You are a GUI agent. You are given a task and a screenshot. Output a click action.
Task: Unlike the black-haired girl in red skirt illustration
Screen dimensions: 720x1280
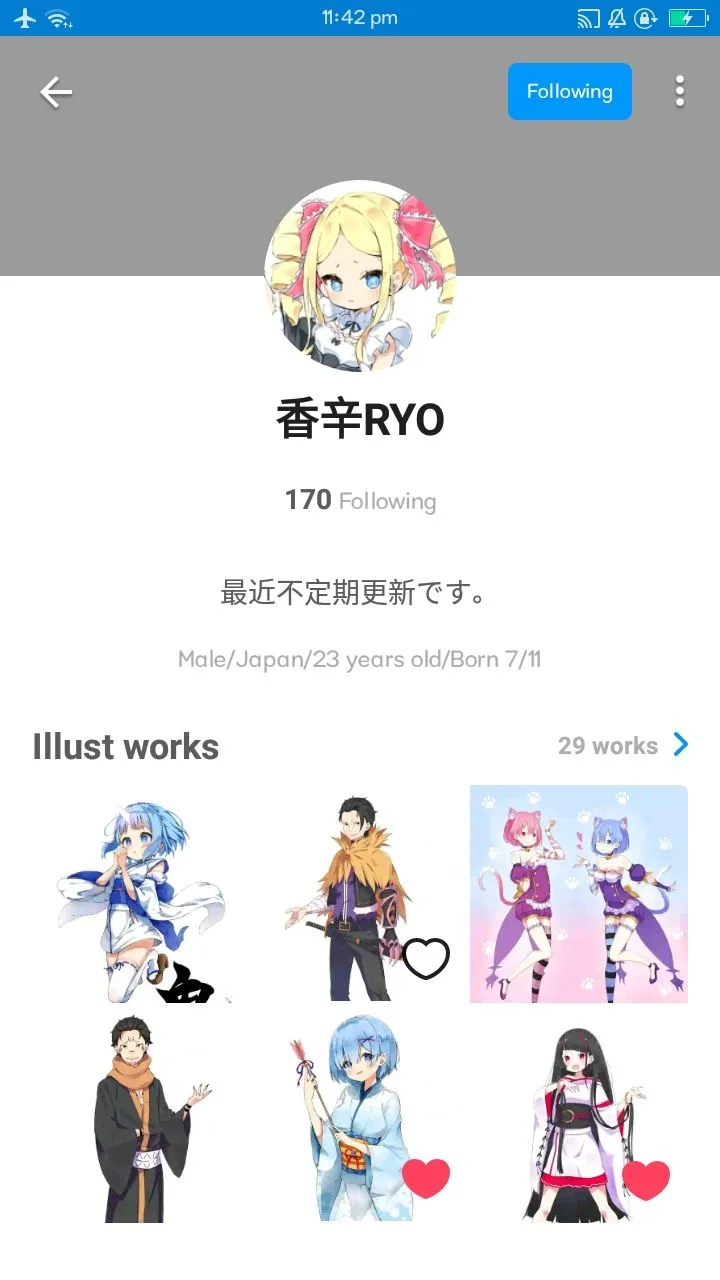click(646, 1179)
